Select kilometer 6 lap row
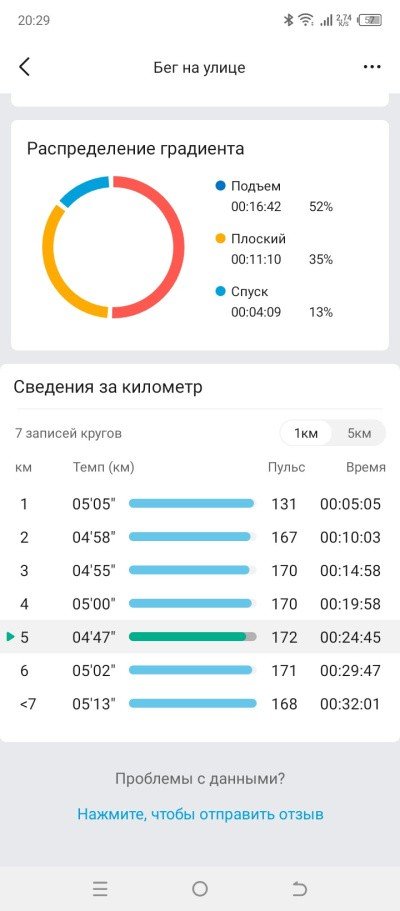This screenshot has height=911, width=400. tap(200, 670)
